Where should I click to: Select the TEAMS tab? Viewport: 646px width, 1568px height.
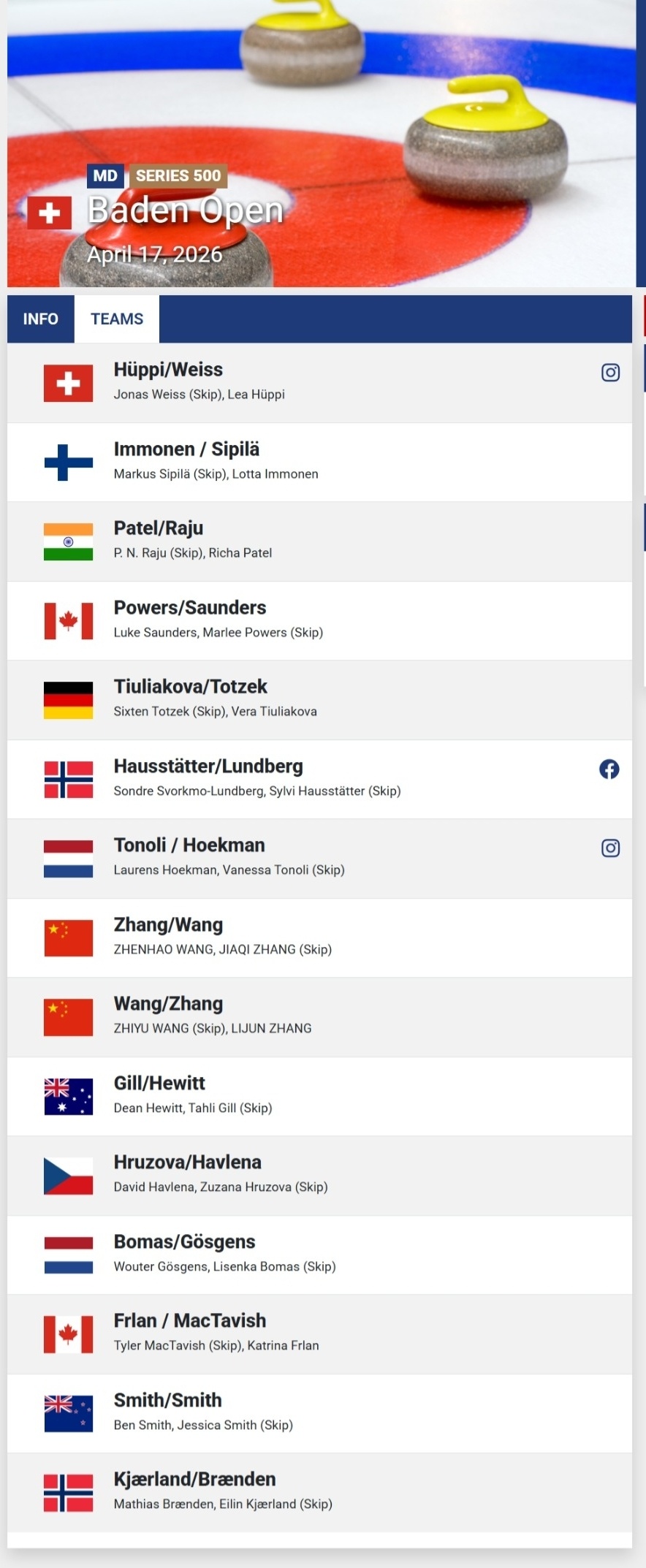pyautogui.click(x=117, y=319)
